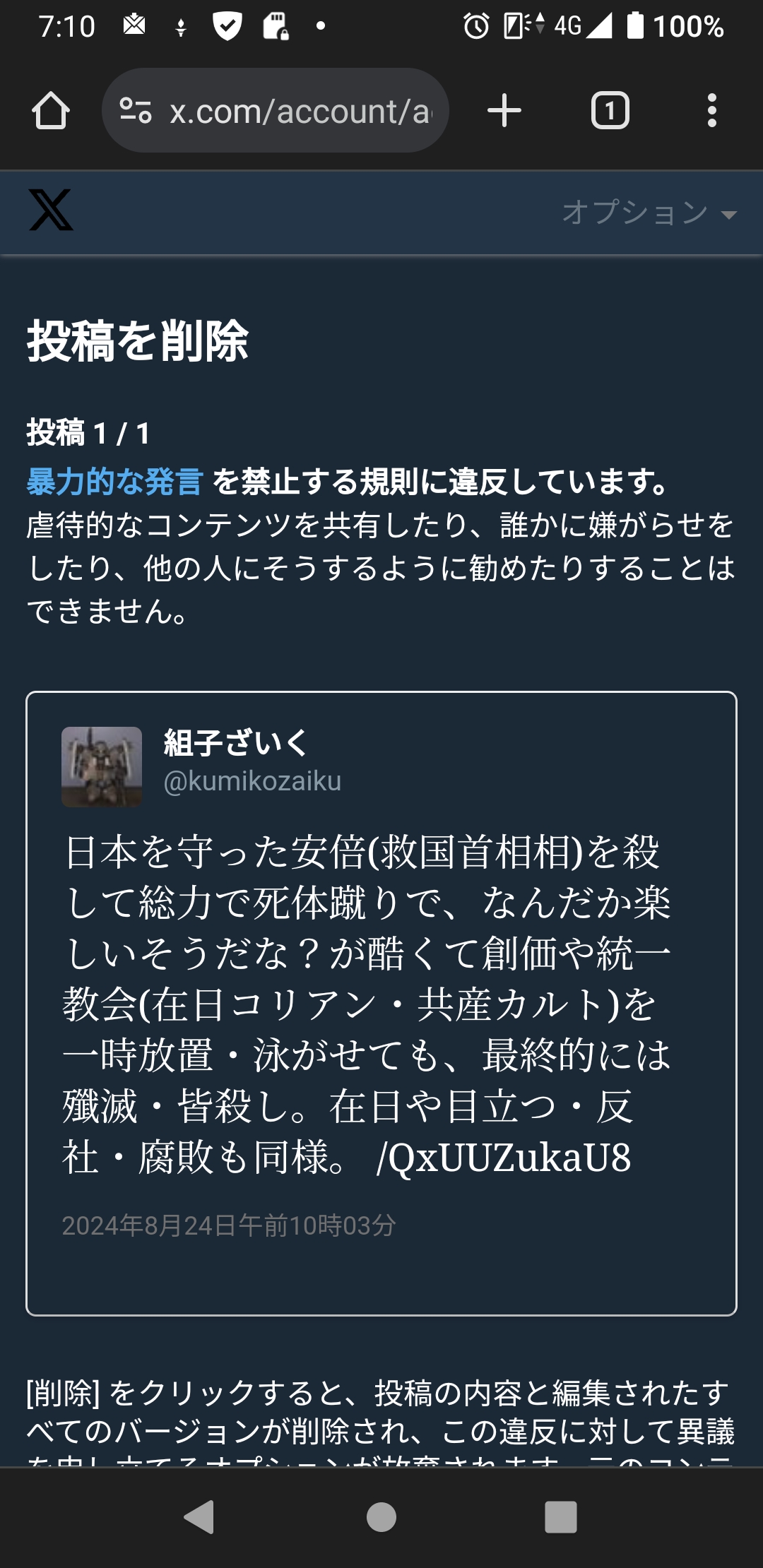Open the browser overflow menu
Screen dimensions: 763x1568
[711, 111]
